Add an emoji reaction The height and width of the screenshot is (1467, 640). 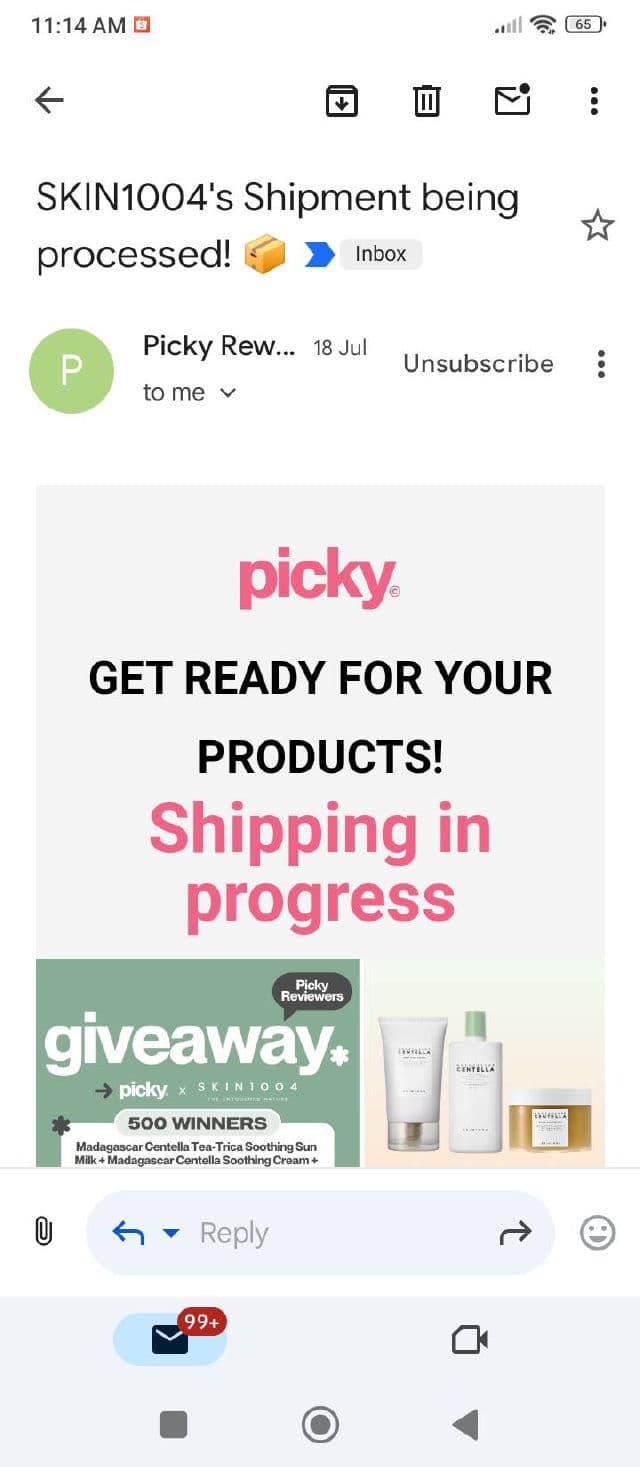click(598, 1232)
